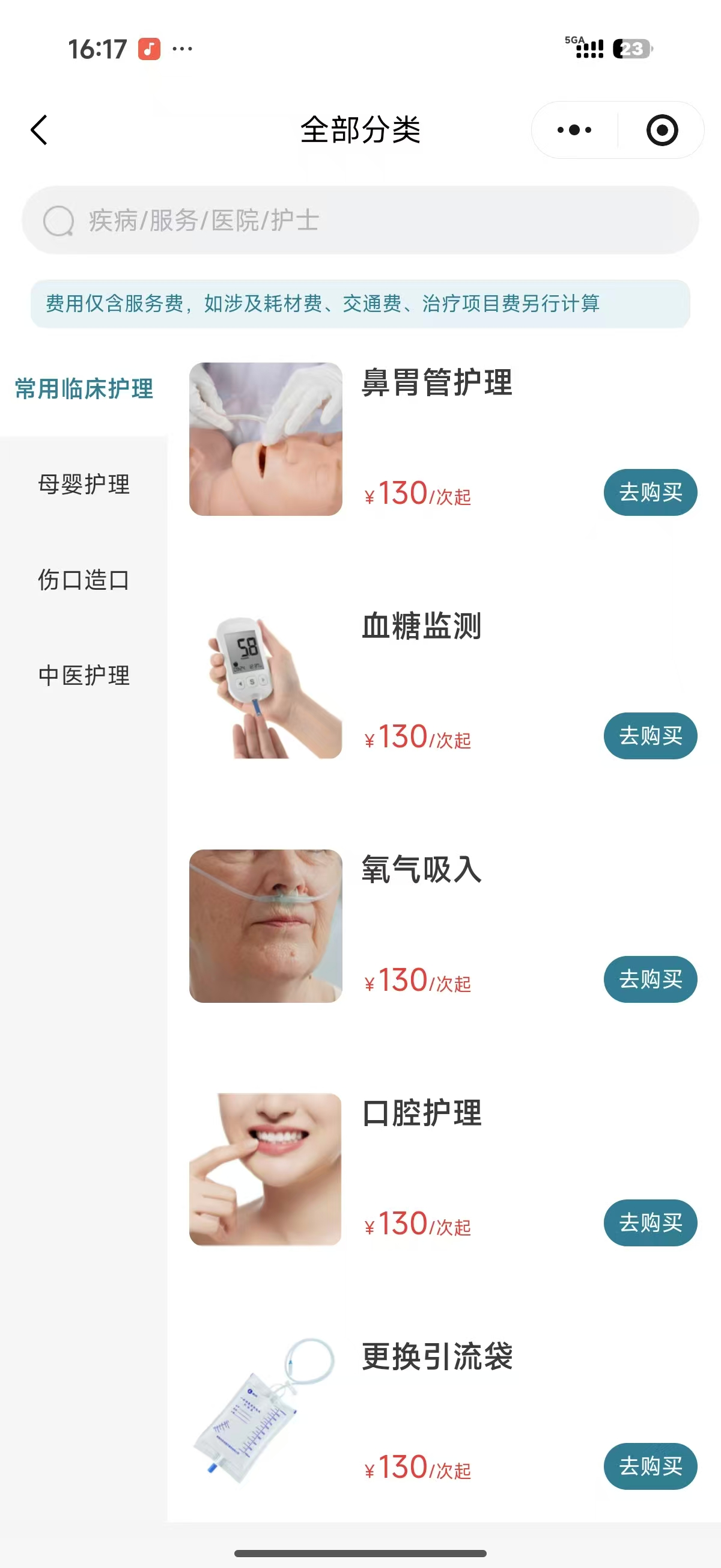The width and height of the screenshot is (721, 1568).
Task: Close the mini program via the circle icon
Action: coord(662,130)
